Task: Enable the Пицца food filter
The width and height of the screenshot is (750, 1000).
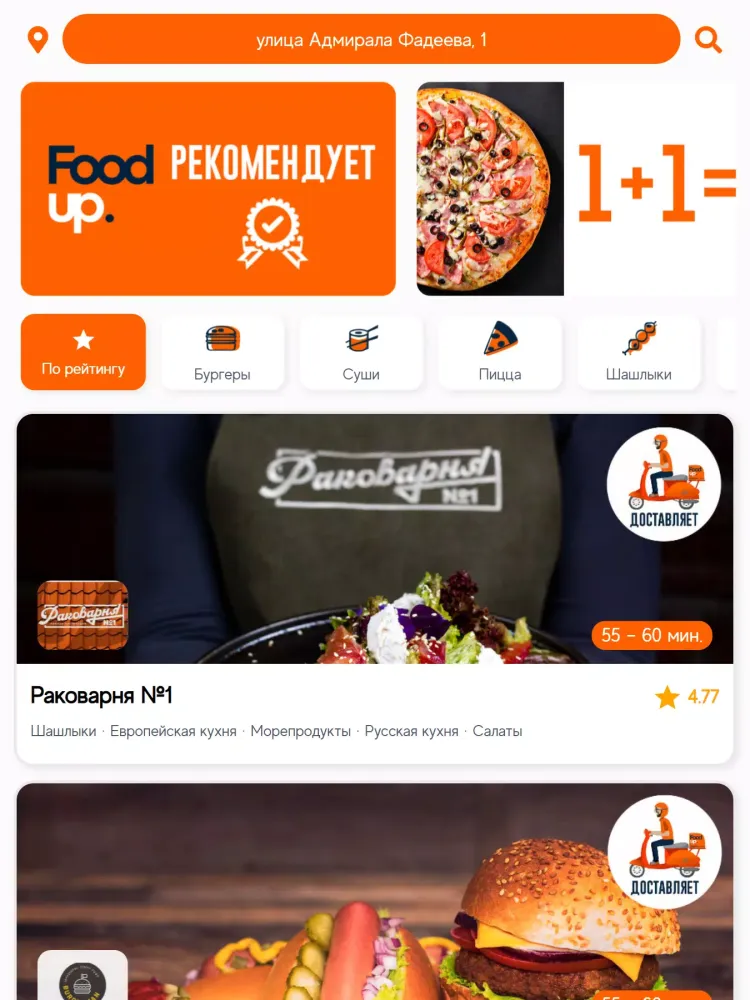Action: click(500, 352)
